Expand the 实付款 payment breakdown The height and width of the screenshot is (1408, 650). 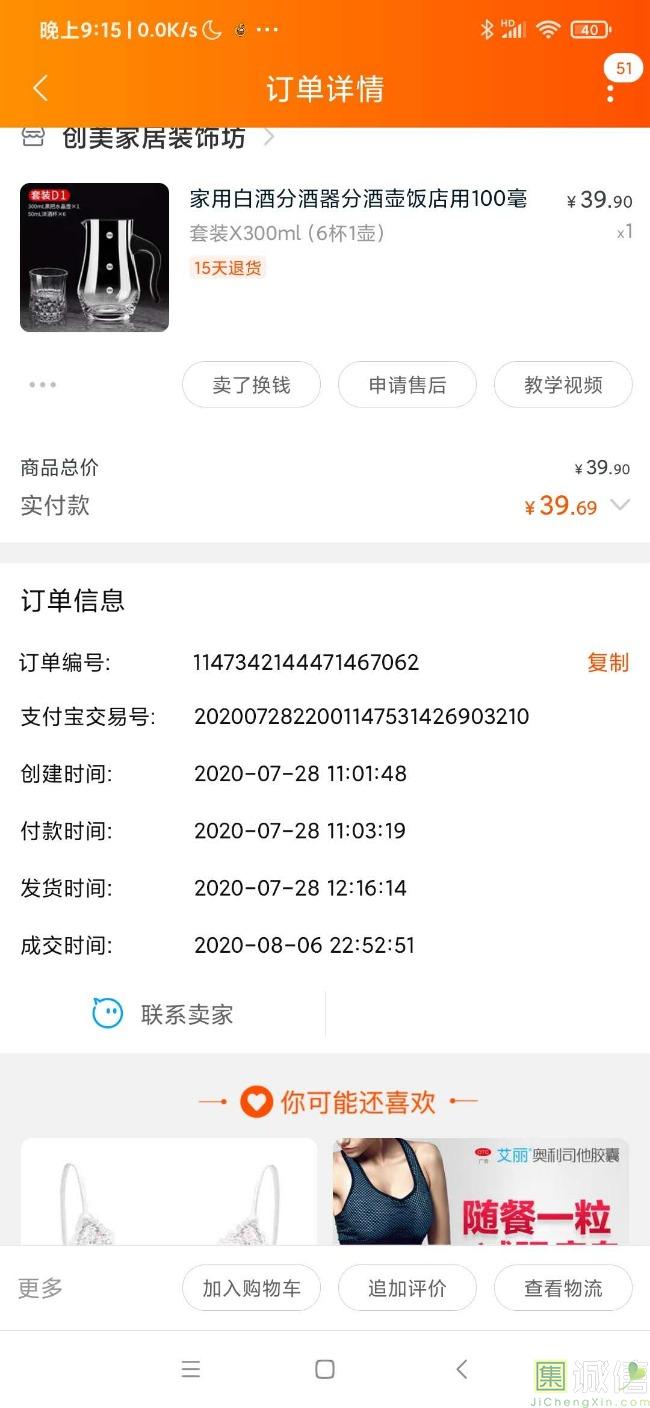click(x=620, y=506)
